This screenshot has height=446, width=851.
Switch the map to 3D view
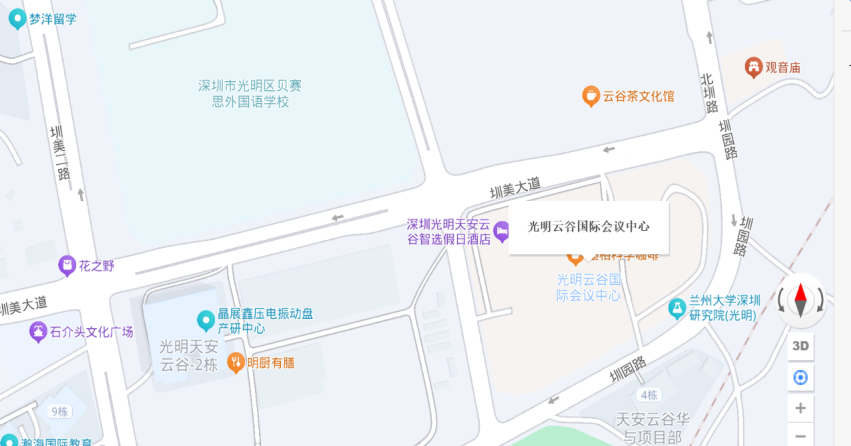800,346
